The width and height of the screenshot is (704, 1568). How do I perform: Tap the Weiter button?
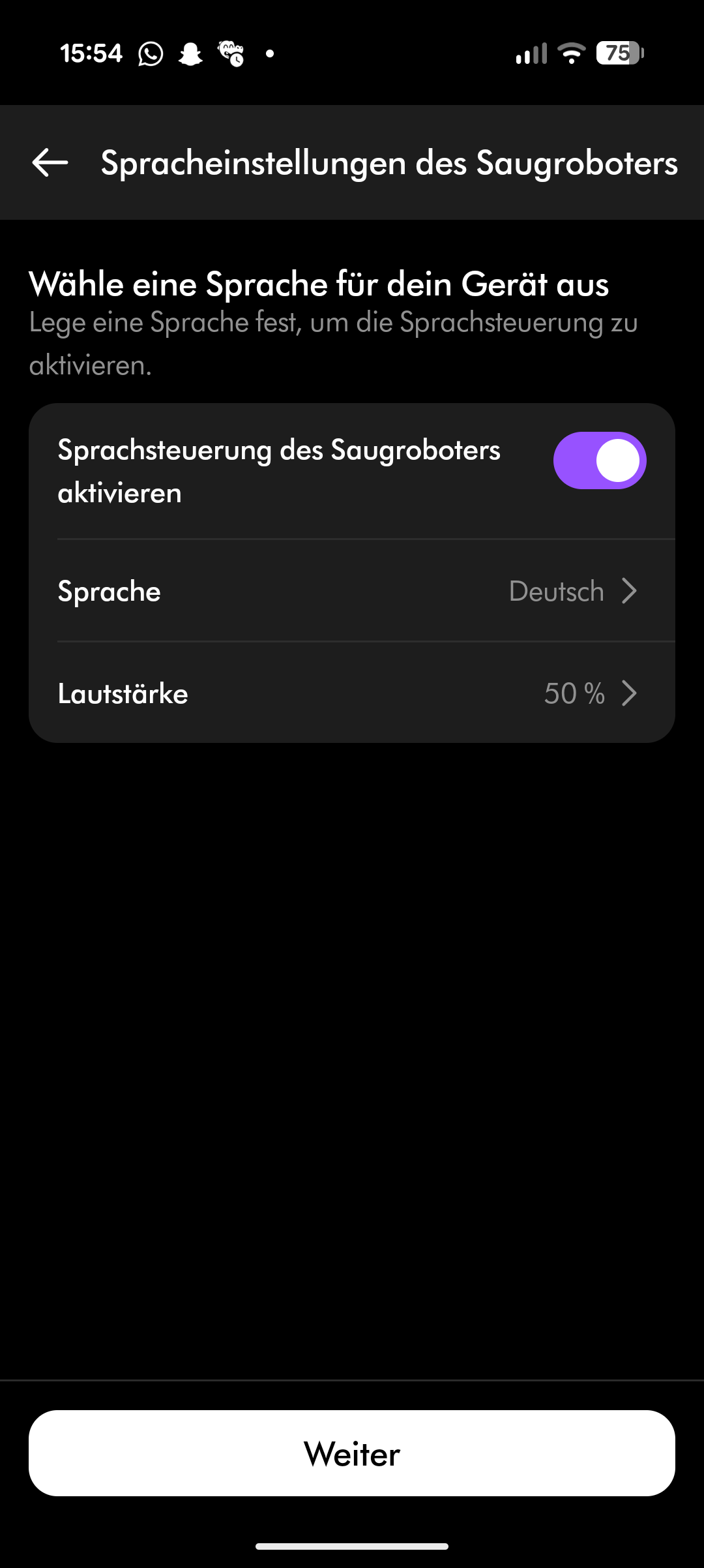tap(352, 1453)
